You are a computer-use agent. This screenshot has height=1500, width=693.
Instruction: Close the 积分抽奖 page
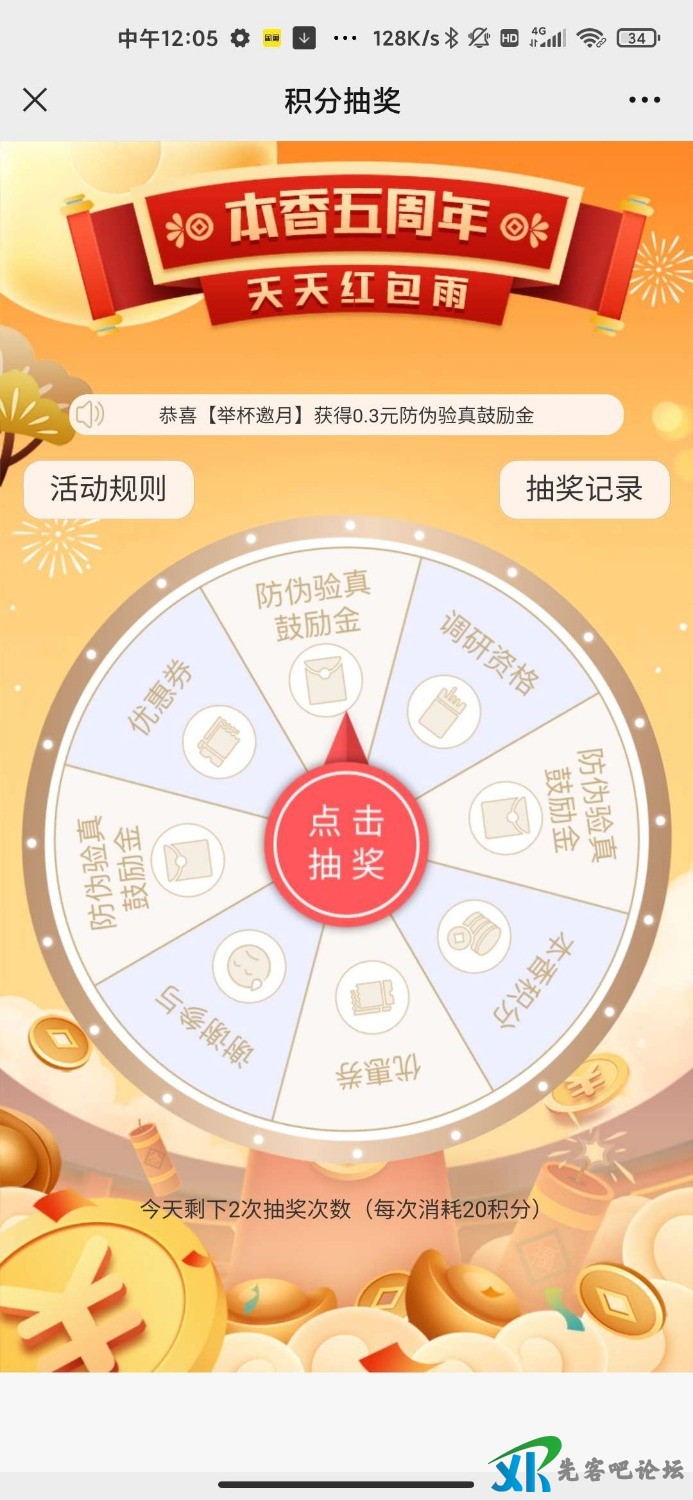pos(35,100)
